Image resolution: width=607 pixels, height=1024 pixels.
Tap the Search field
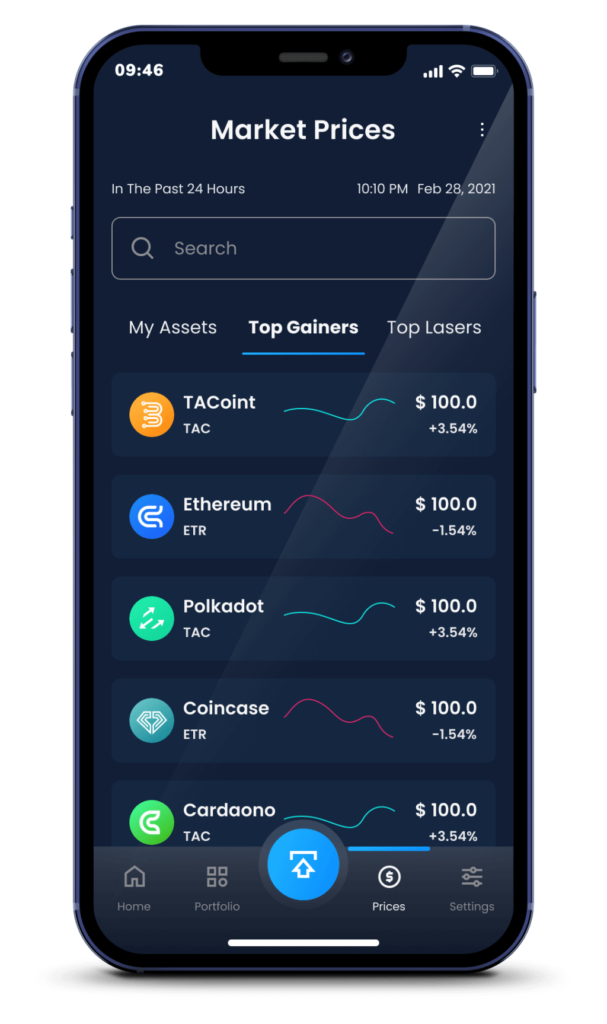[303, 248]
